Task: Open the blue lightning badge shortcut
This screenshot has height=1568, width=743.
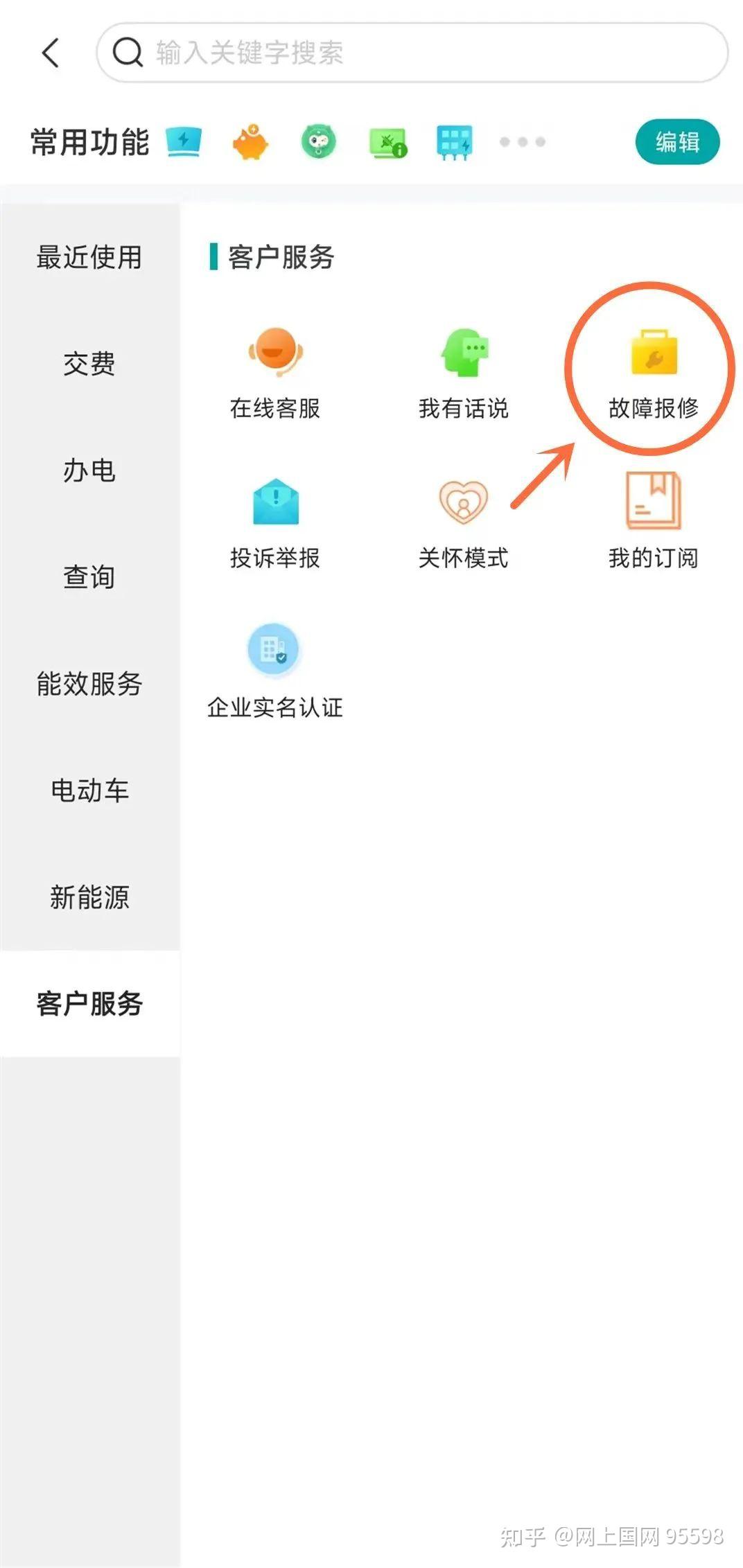Action: pyautogui.click(x=184, y=141)
